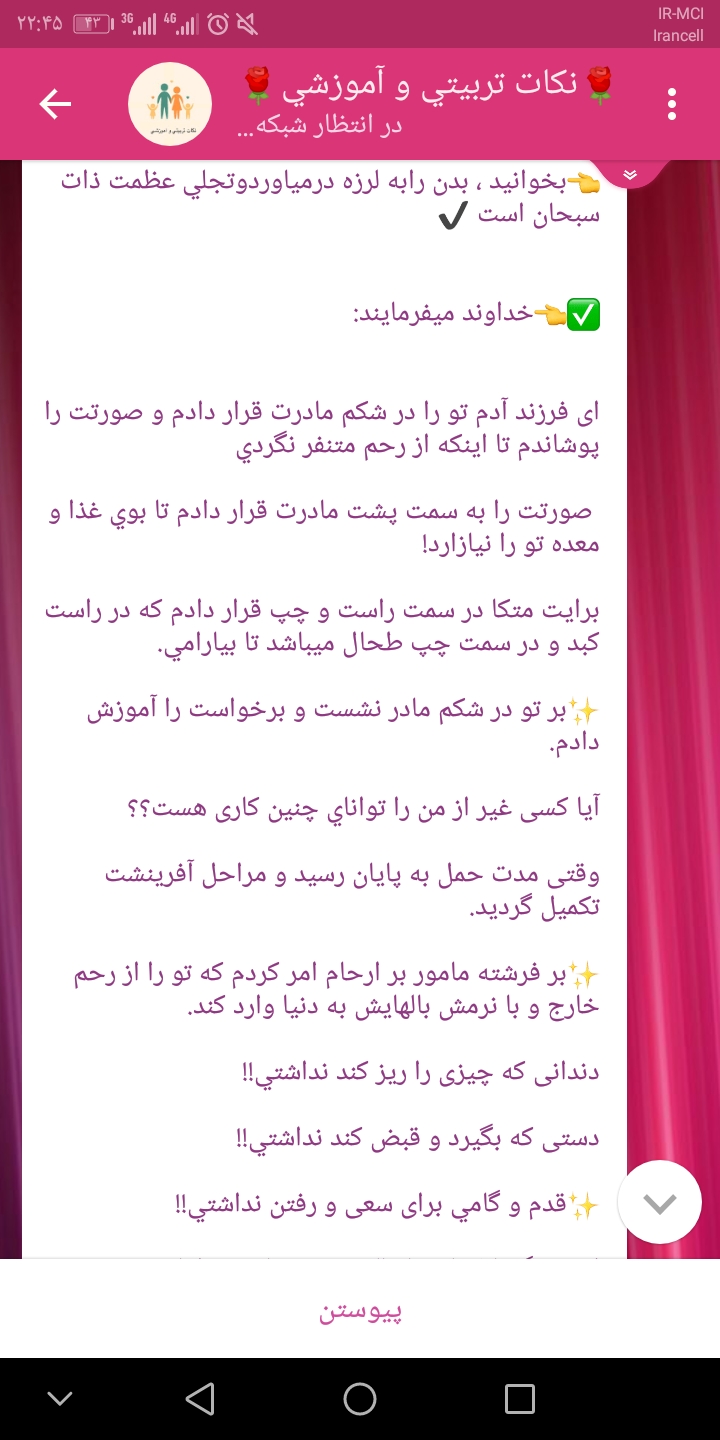The width and height of the screenshot is (720, 1440).
Task: Open the نکات تربیتي و آموزشي channel info
Action: (x=430, y=88)
